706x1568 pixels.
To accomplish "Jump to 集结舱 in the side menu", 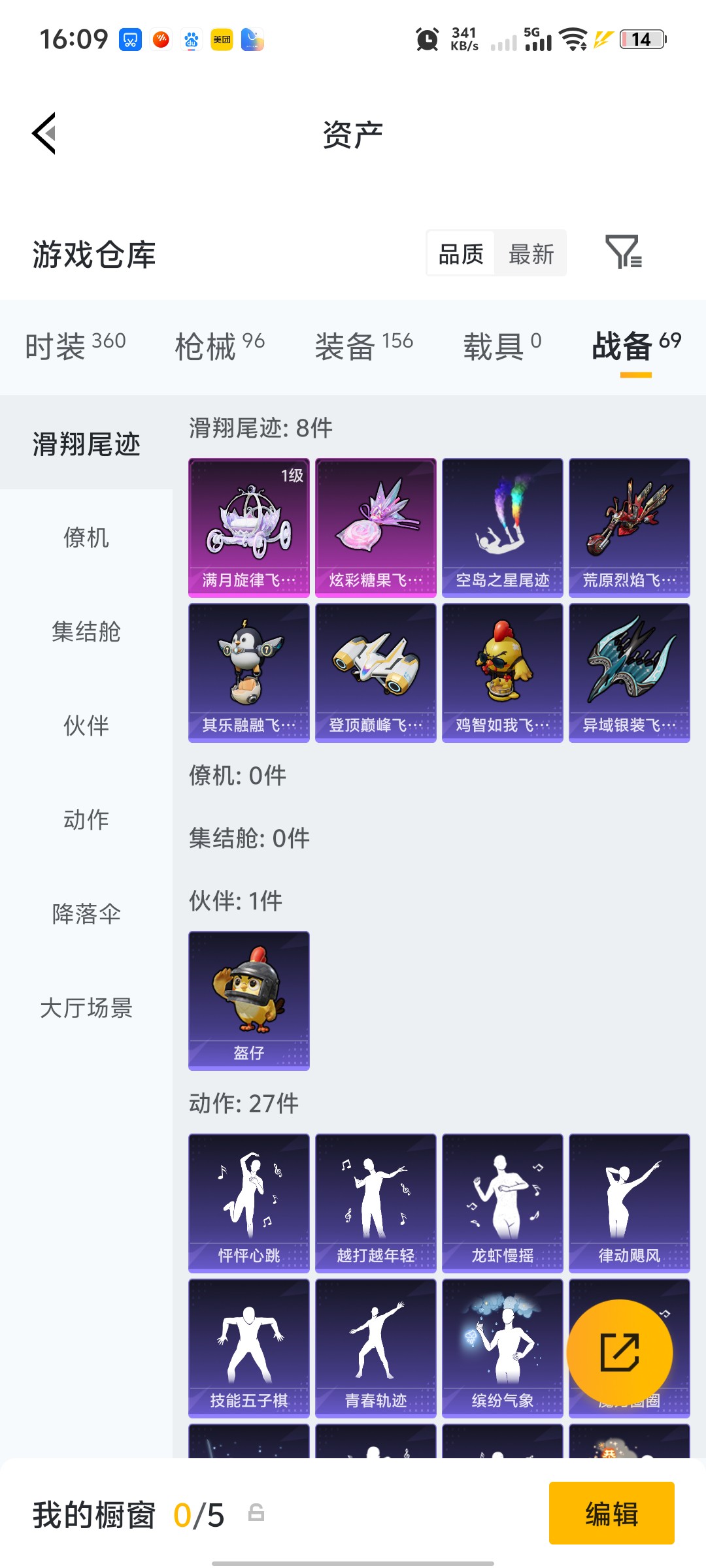I will 86,632.
